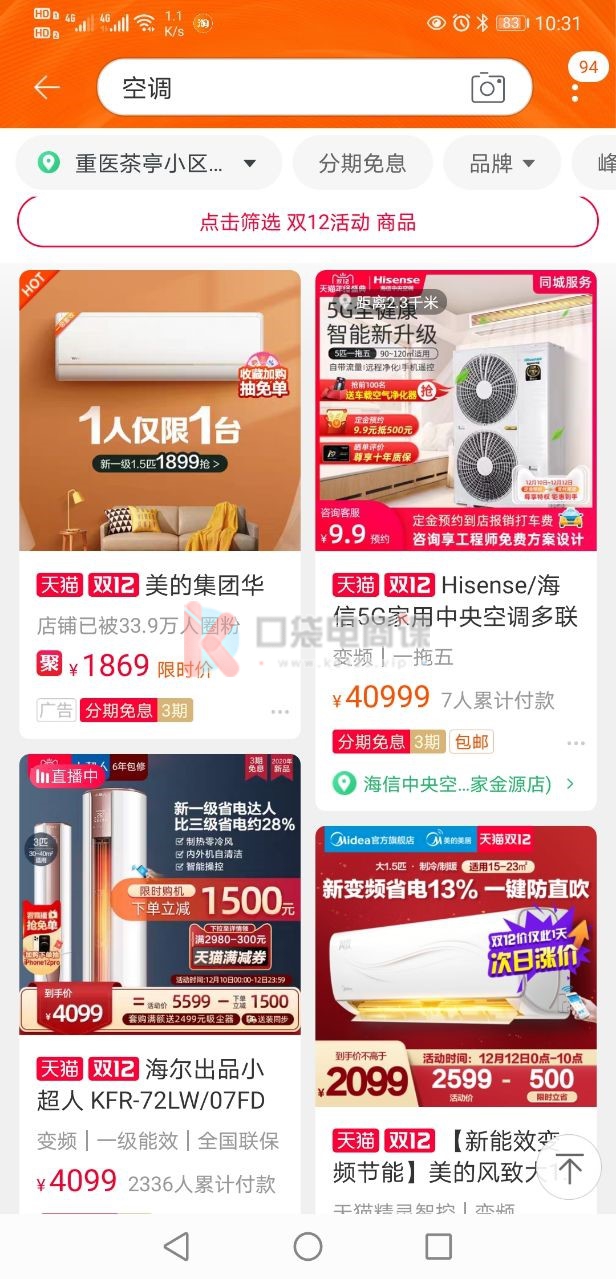Visit the 海信中央空调 store link
The image size is (616, 1279).
(x=455, y=784)
